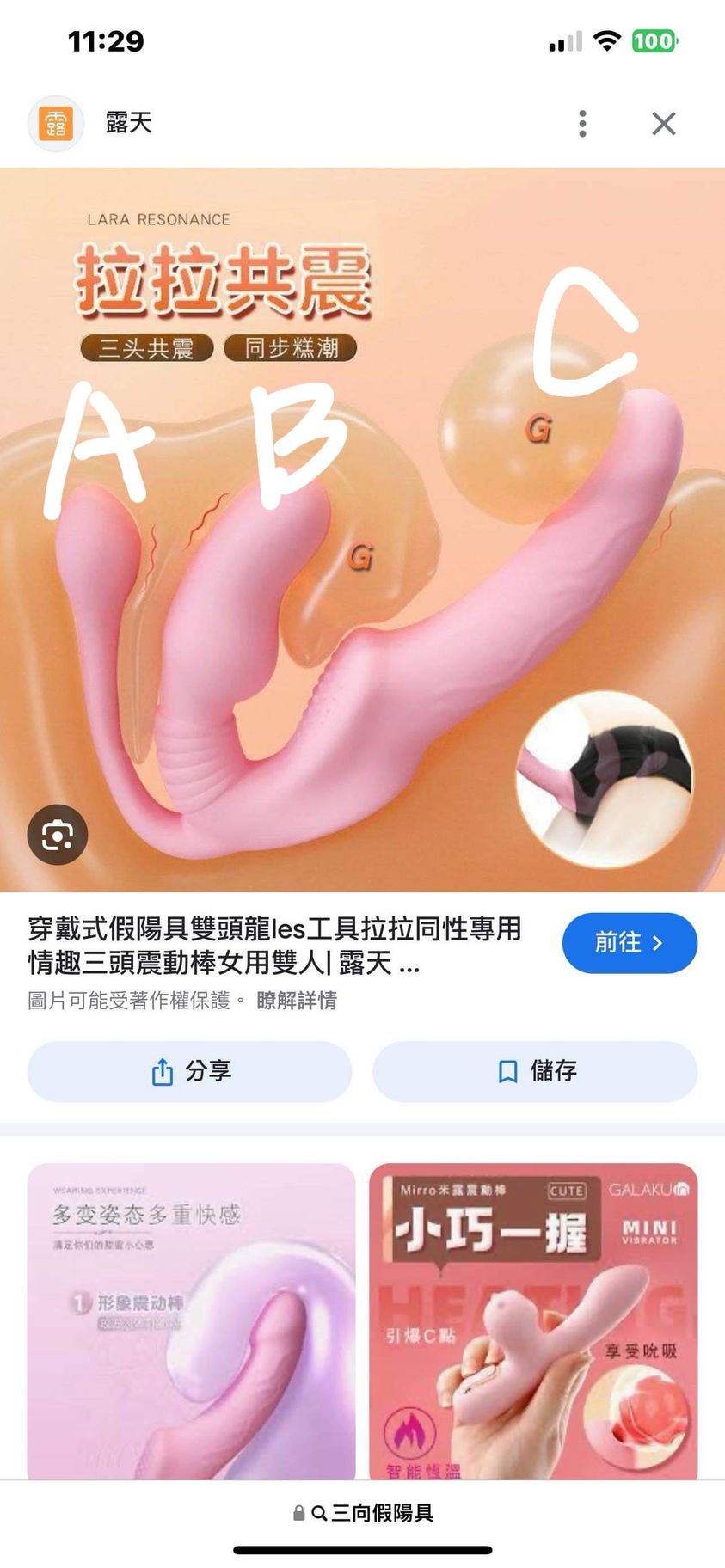Tap the 前往 visit button

tap(630, 943)
